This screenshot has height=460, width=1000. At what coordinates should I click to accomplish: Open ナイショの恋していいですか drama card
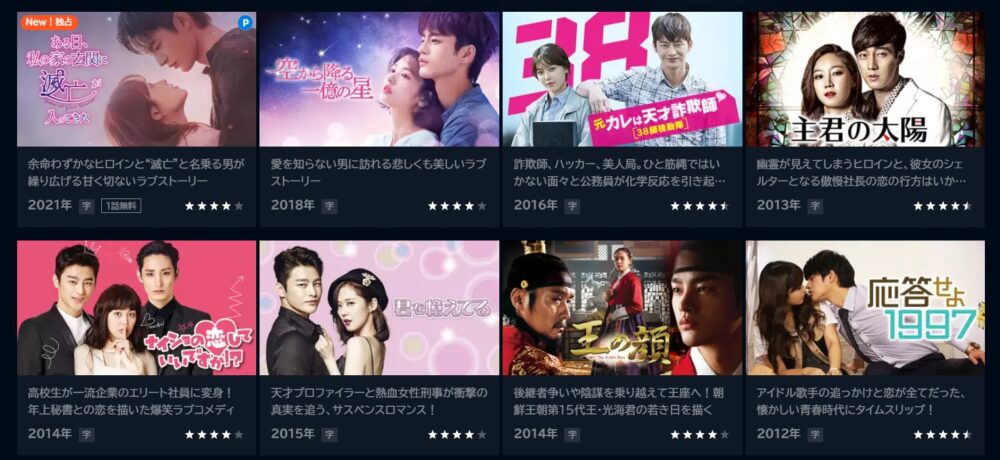[x=137, y=308]
